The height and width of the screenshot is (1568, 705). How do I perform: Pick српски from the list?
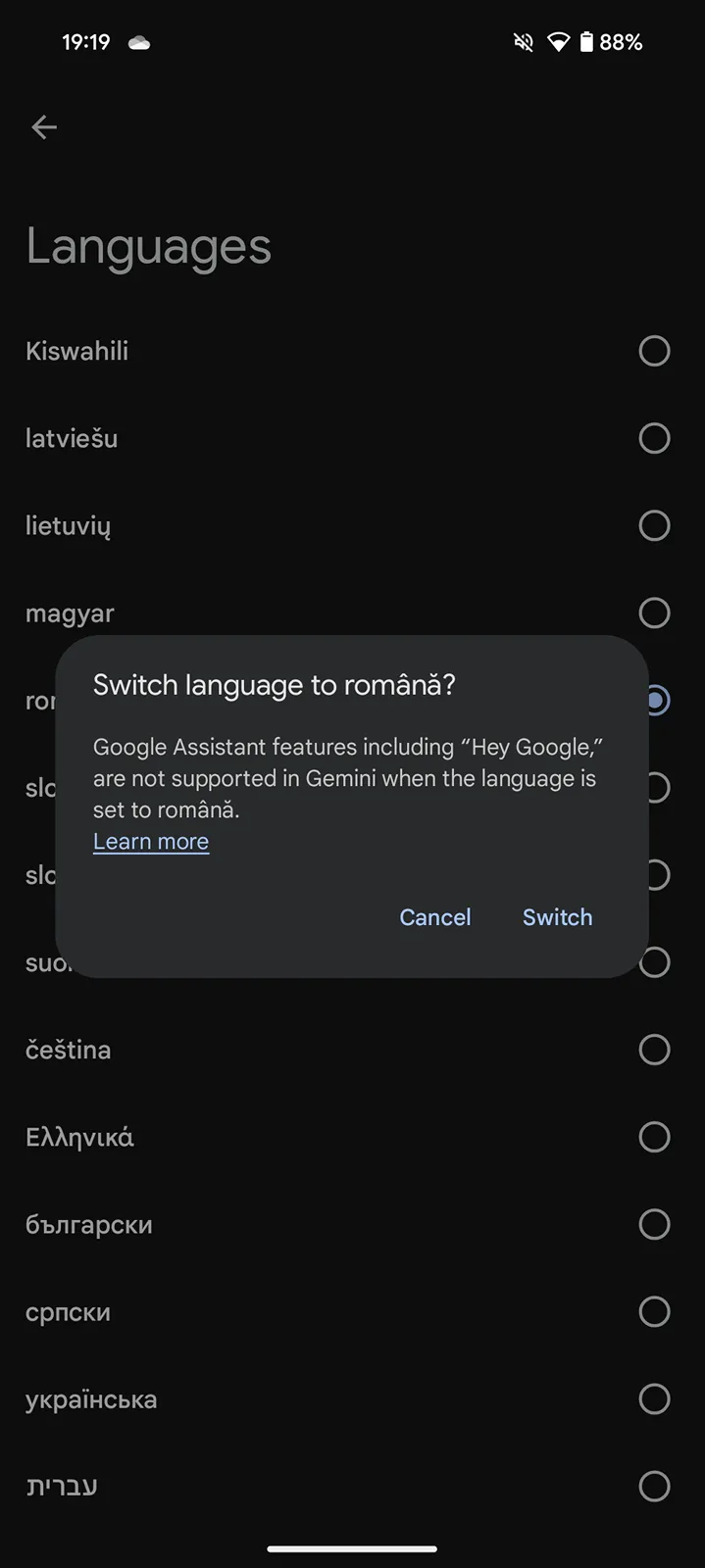tap(654, 1311)
